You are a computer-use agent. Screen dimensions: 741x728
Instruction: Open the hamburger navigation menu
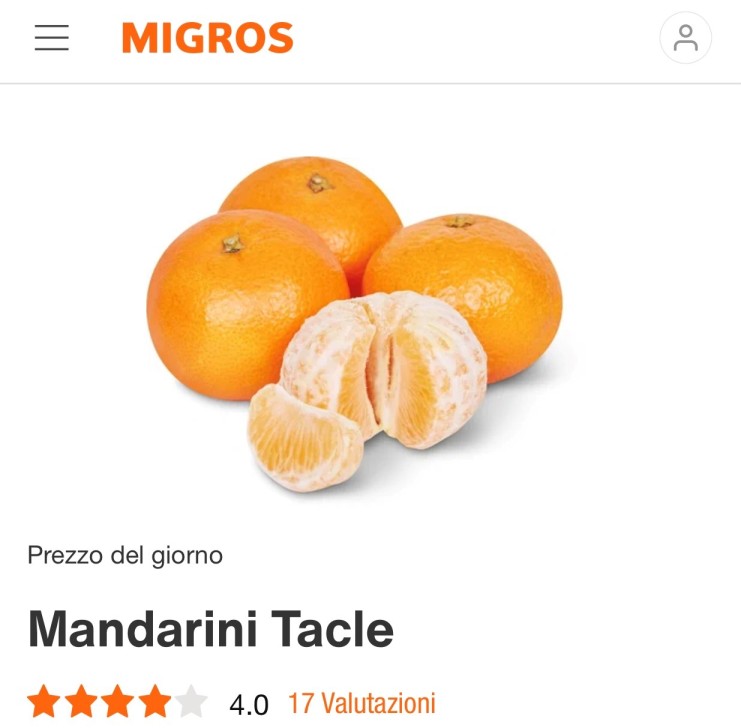pos(51,38)
